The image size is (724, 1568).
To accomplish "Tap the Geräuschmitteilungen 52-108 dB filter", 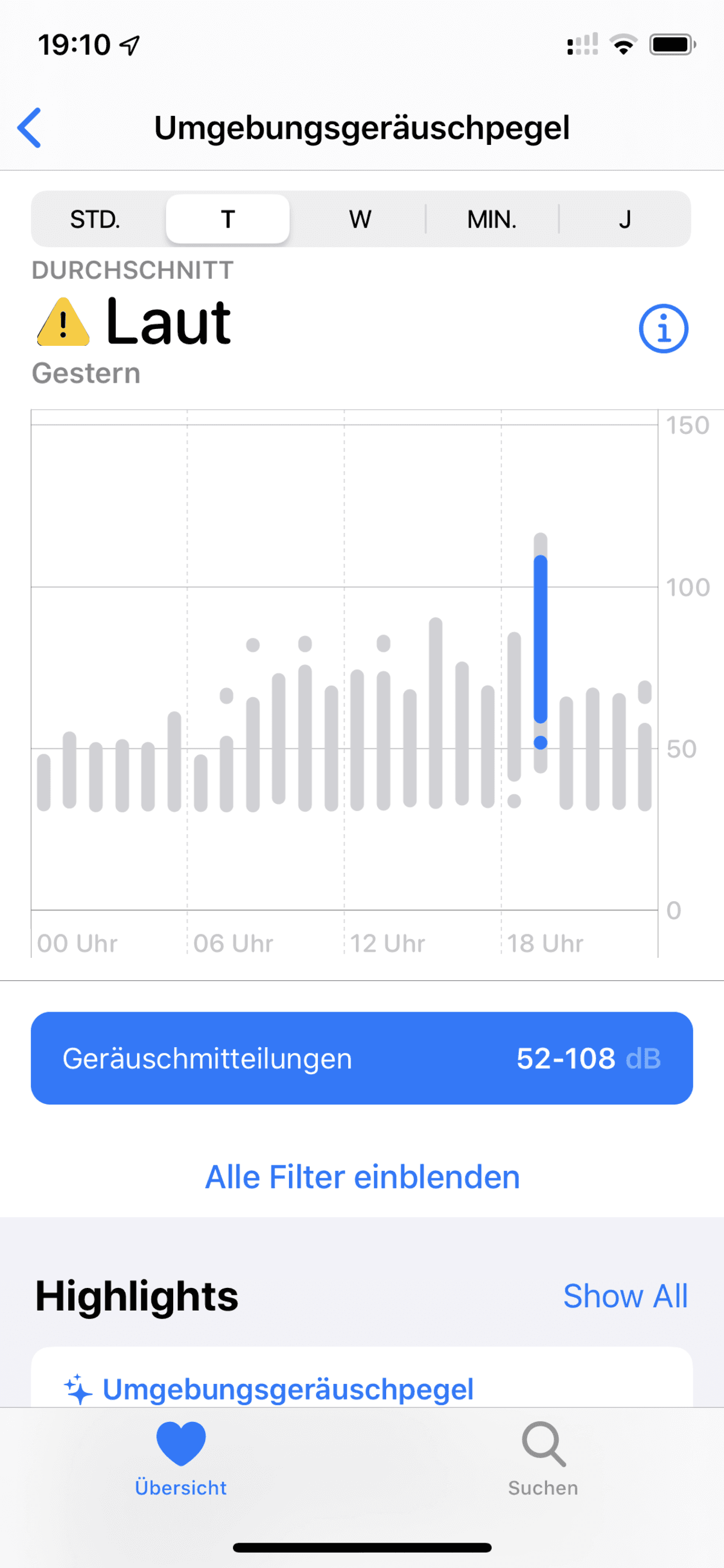I will [362, 1058].
